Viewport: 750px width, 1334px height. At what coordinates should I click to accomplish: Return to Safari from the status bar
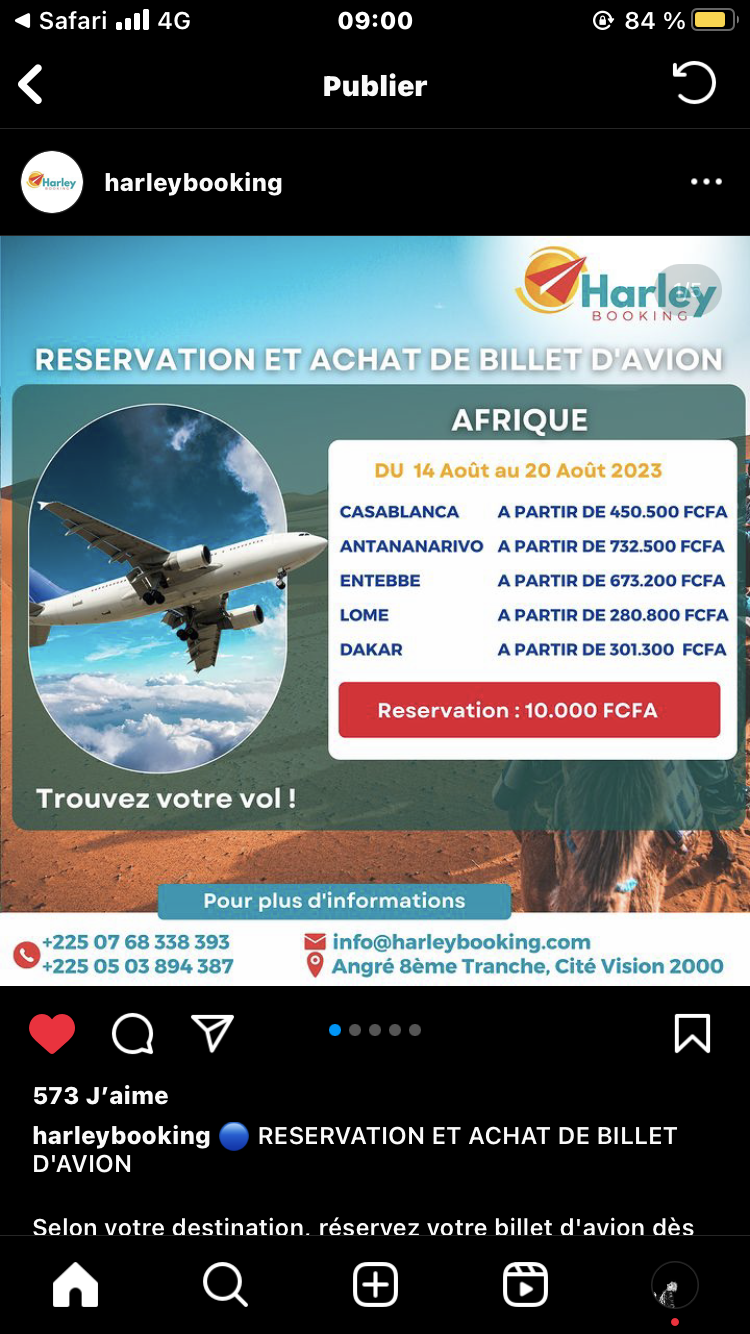(x=60, y=21)
